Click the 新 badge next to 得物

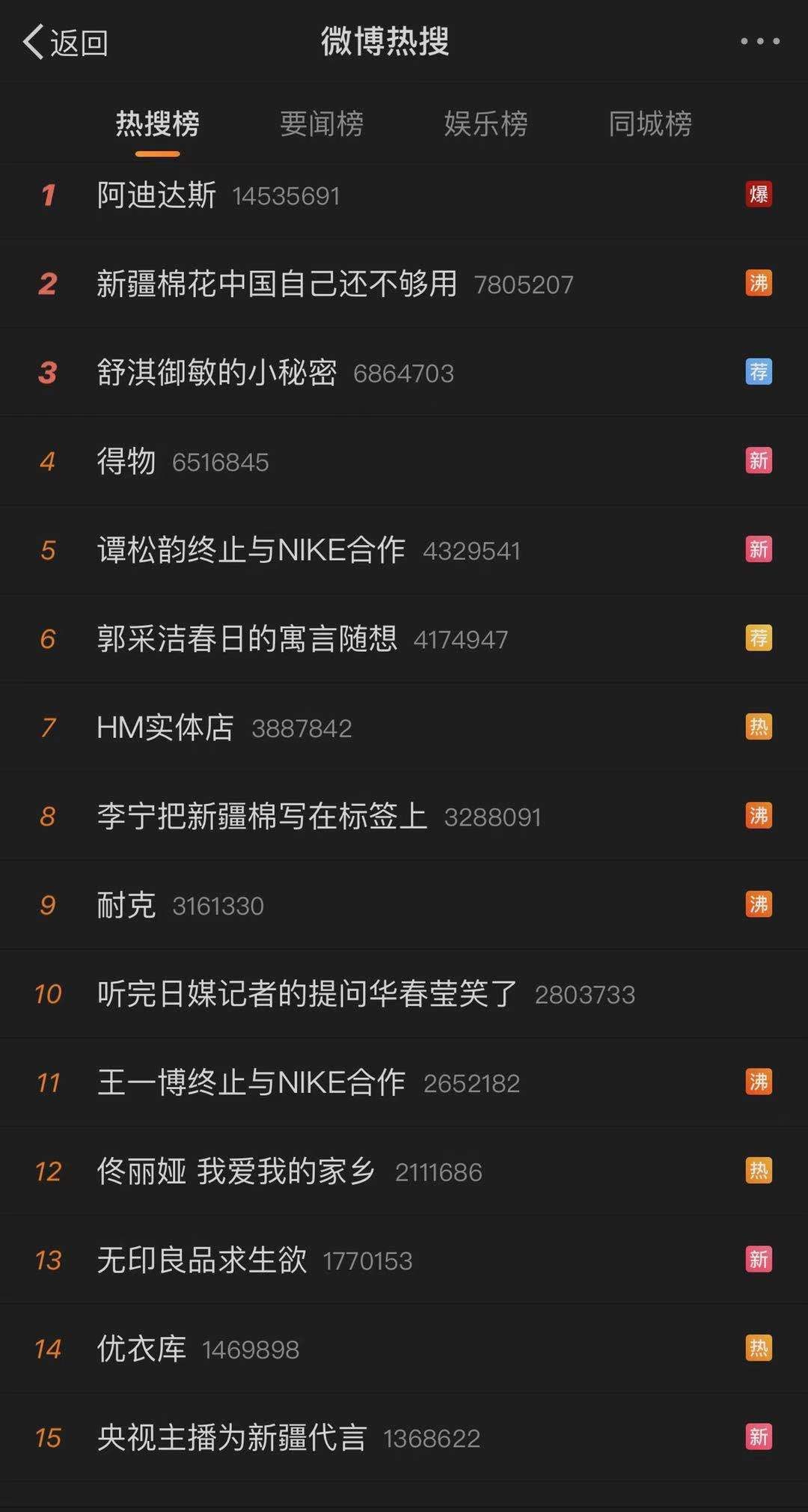(760, 462)
